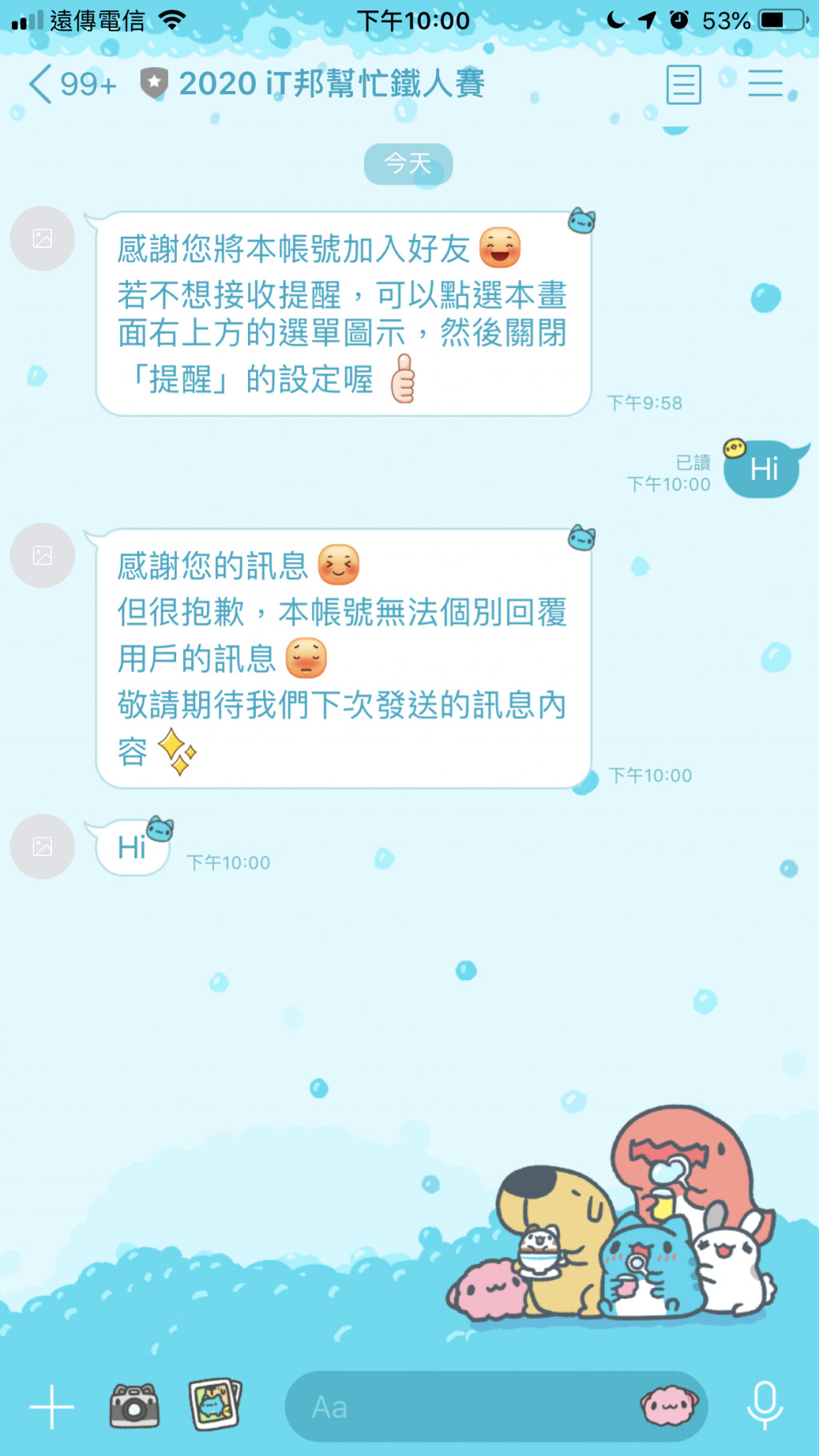Open the sticker and emoji picker

[x=669, y=1406]
